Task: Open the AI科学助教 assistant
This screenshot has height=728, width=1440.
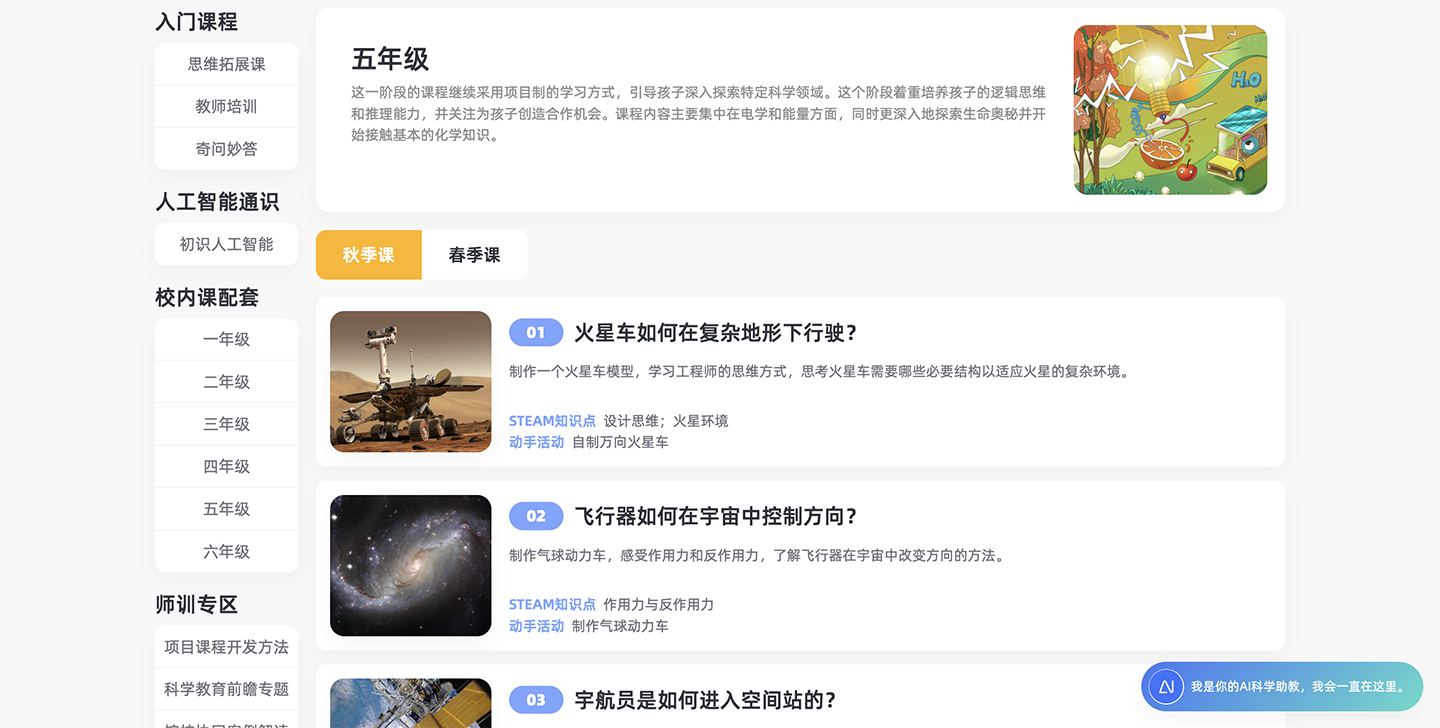Action: tap(1282, 687)
